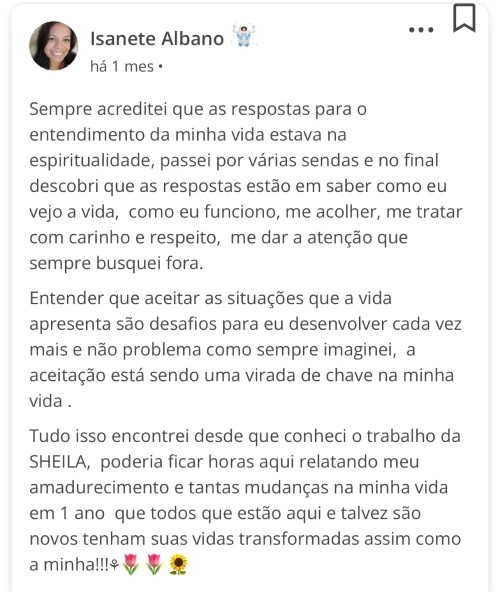Open Isanete Albano's profile picture

pyautogui.click(x=54, y=46)
